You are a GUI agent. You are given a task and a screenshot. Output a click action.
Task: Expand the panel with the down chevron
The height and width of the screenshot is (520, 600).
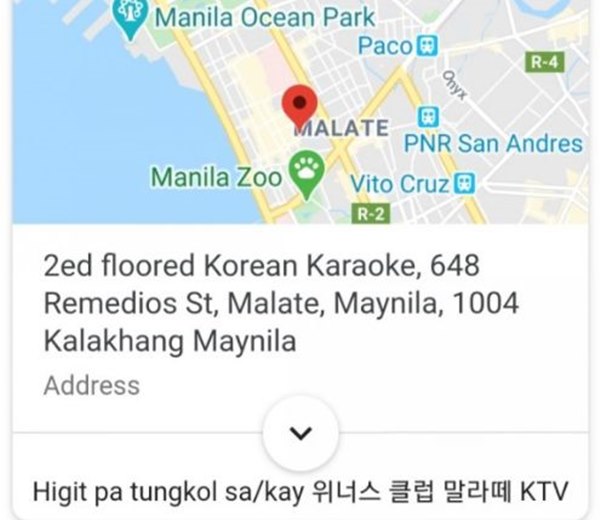click(x=301, y=433)
